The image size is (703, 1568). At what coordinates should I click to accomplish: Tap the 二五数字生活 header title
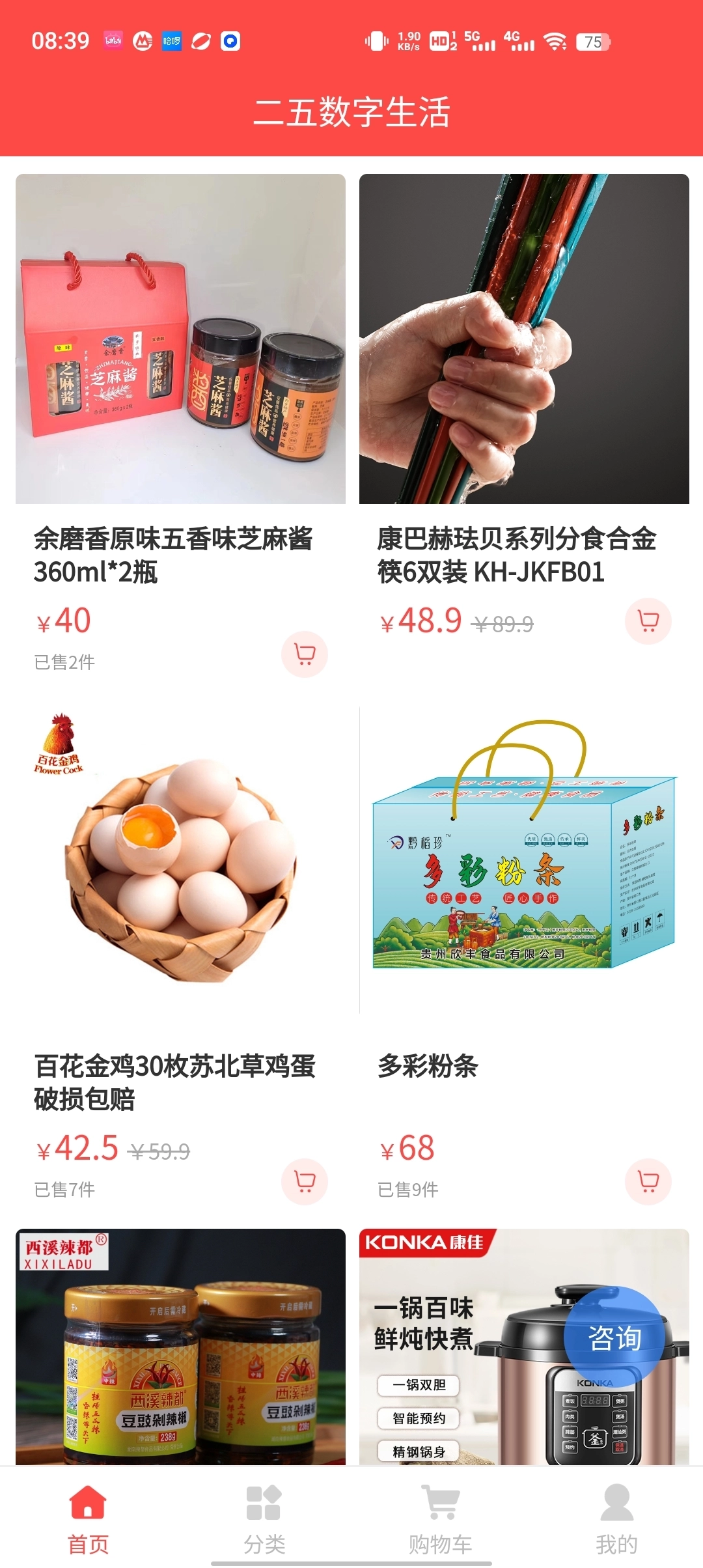tap(351, 112)
